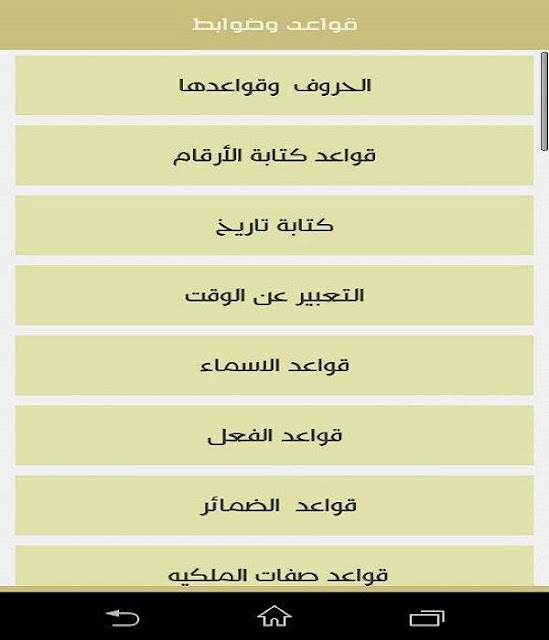The width and height of the screenshot is (549, 640).
Task: Tap قواعد الاسماء row
Action: 274,365
